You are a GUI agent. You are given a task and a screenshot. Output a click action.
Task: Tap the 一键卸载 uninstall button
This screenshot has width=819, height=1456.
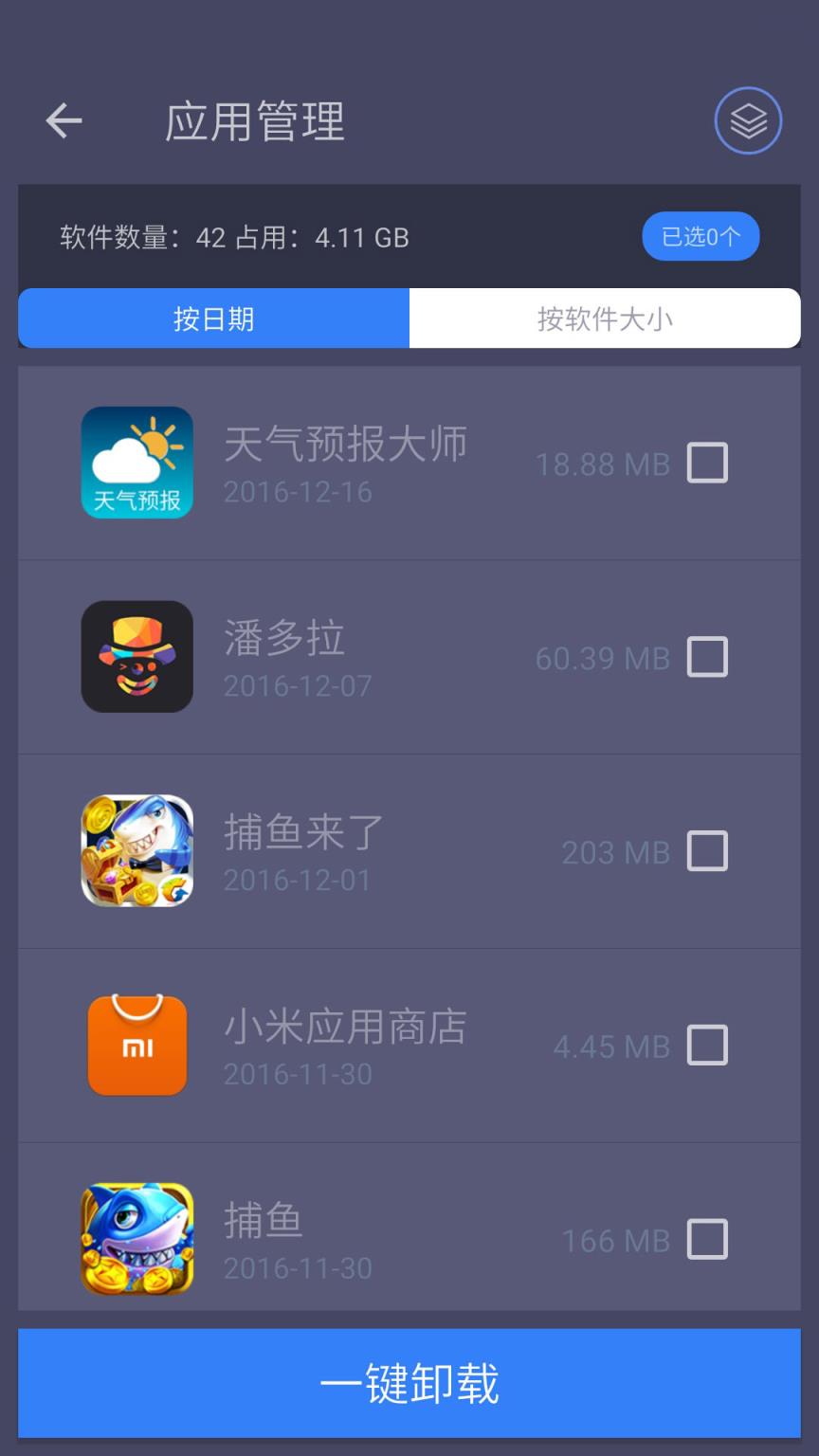click(409, 1384)
